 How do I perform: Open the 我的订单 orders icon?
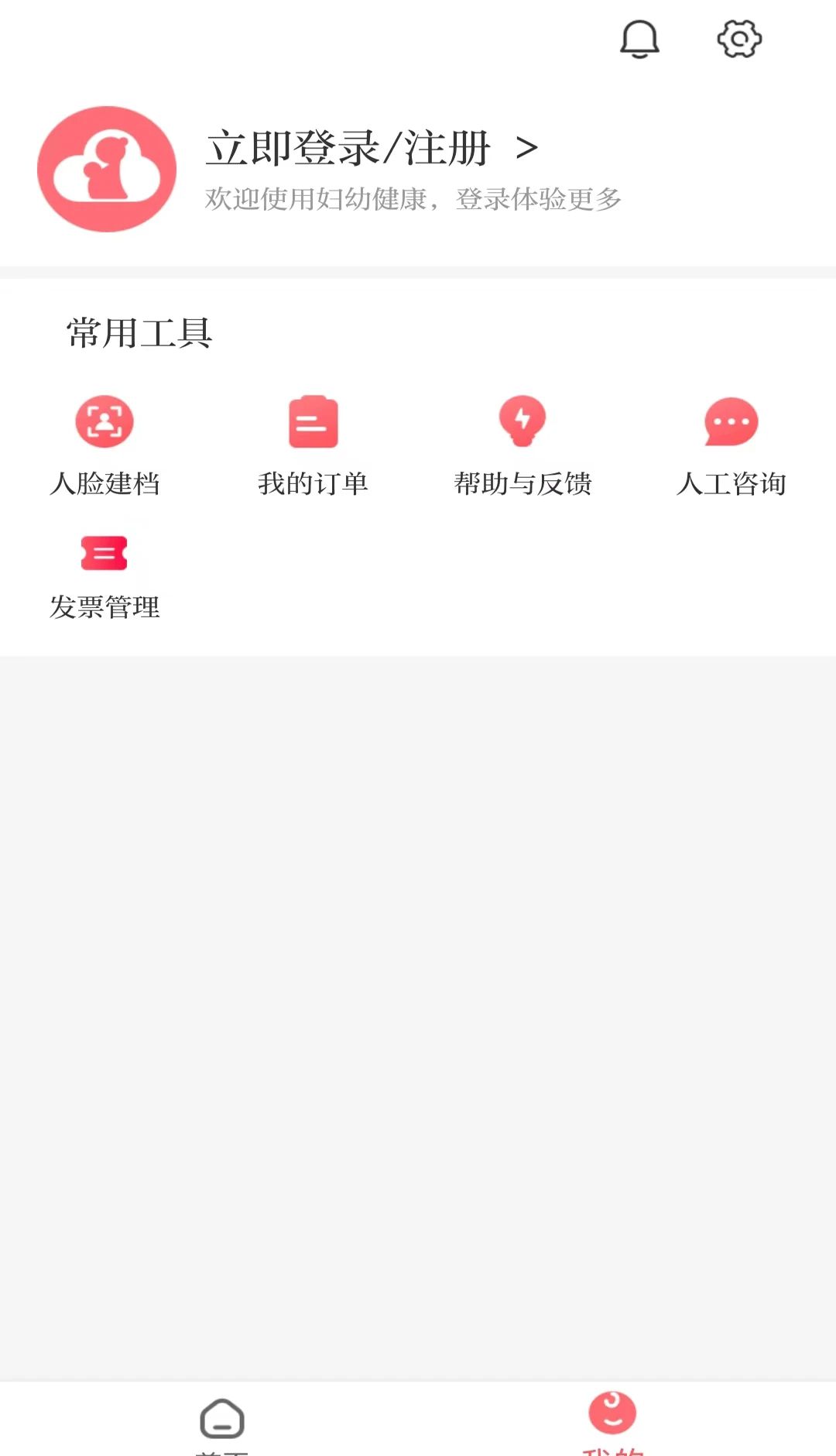tap(313, 421)
